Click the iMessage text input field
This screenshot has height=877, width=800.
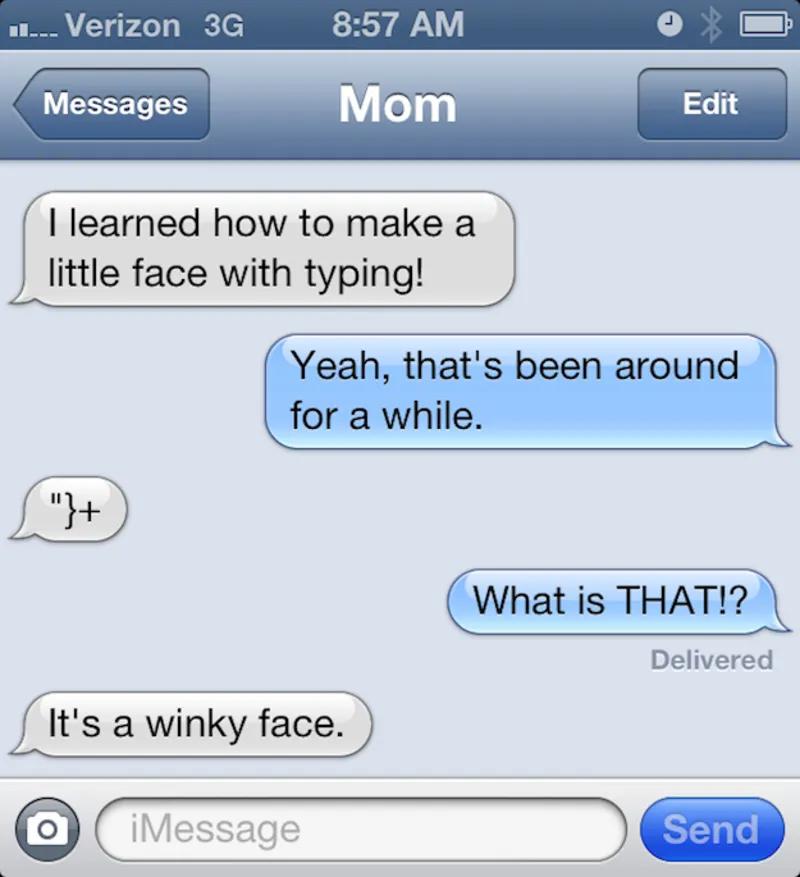click(360, 828)
